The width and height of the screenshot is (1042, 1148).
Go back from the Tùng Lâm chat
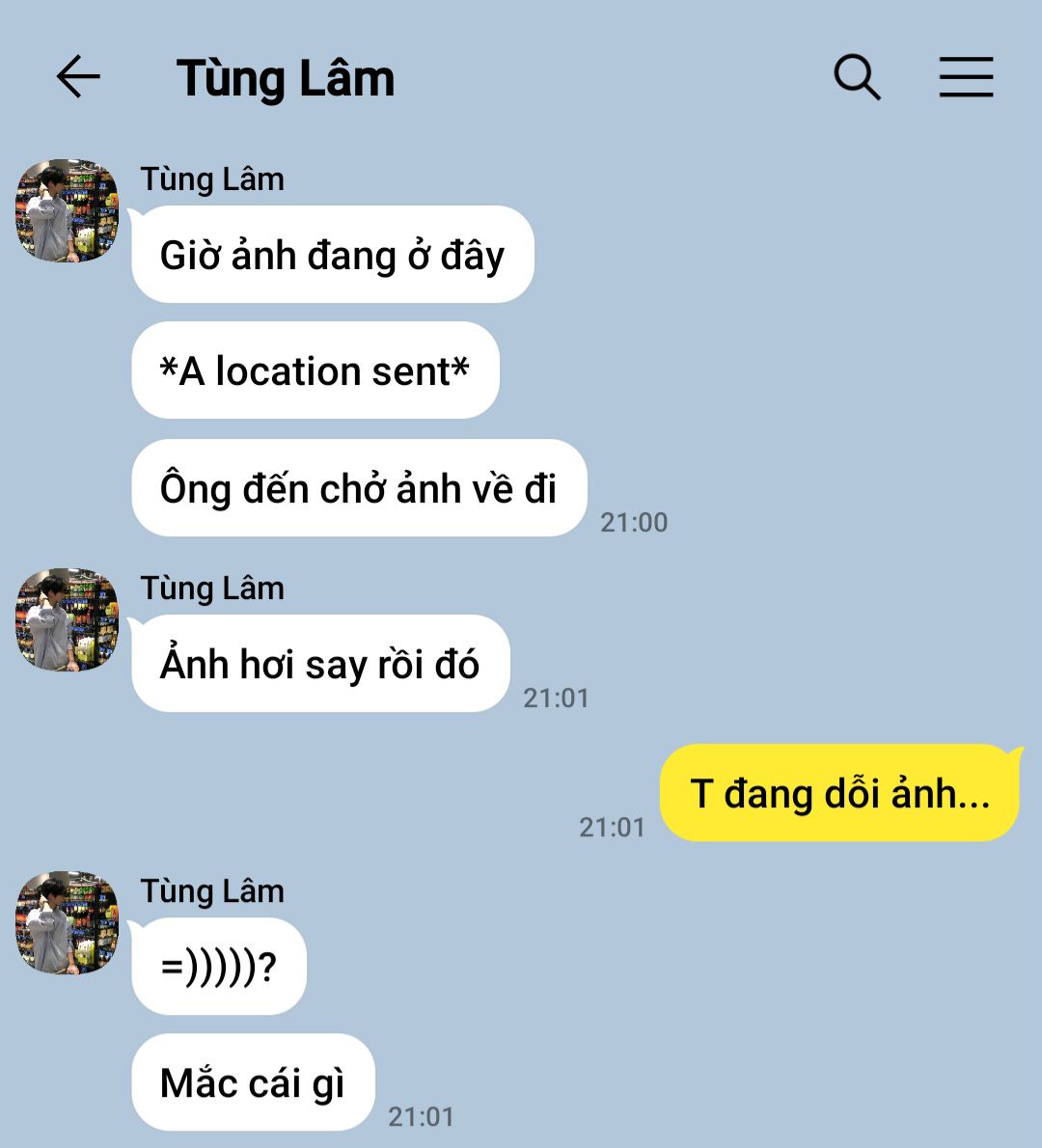tap(78, 77)
